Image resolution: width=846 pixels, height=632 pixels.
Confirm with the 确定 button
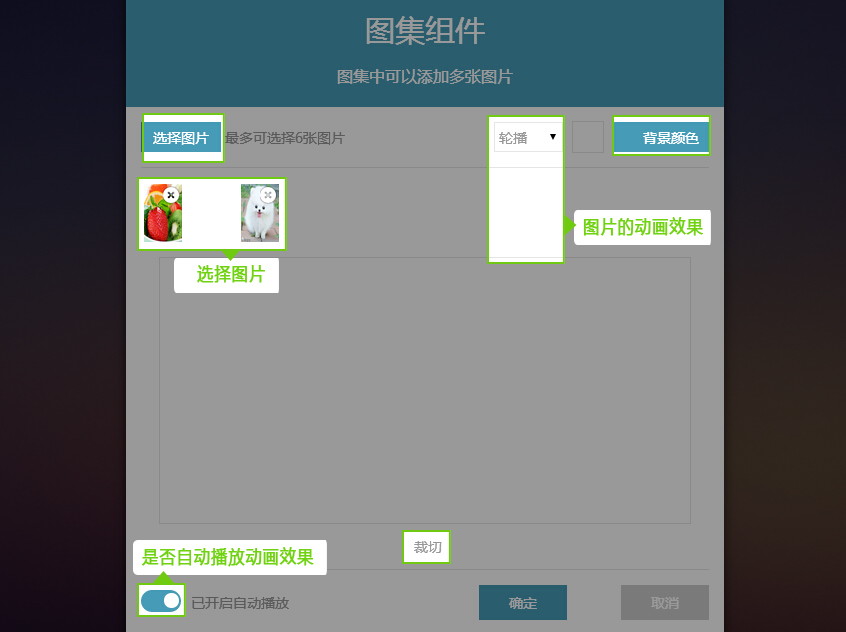tap(522, 603)
